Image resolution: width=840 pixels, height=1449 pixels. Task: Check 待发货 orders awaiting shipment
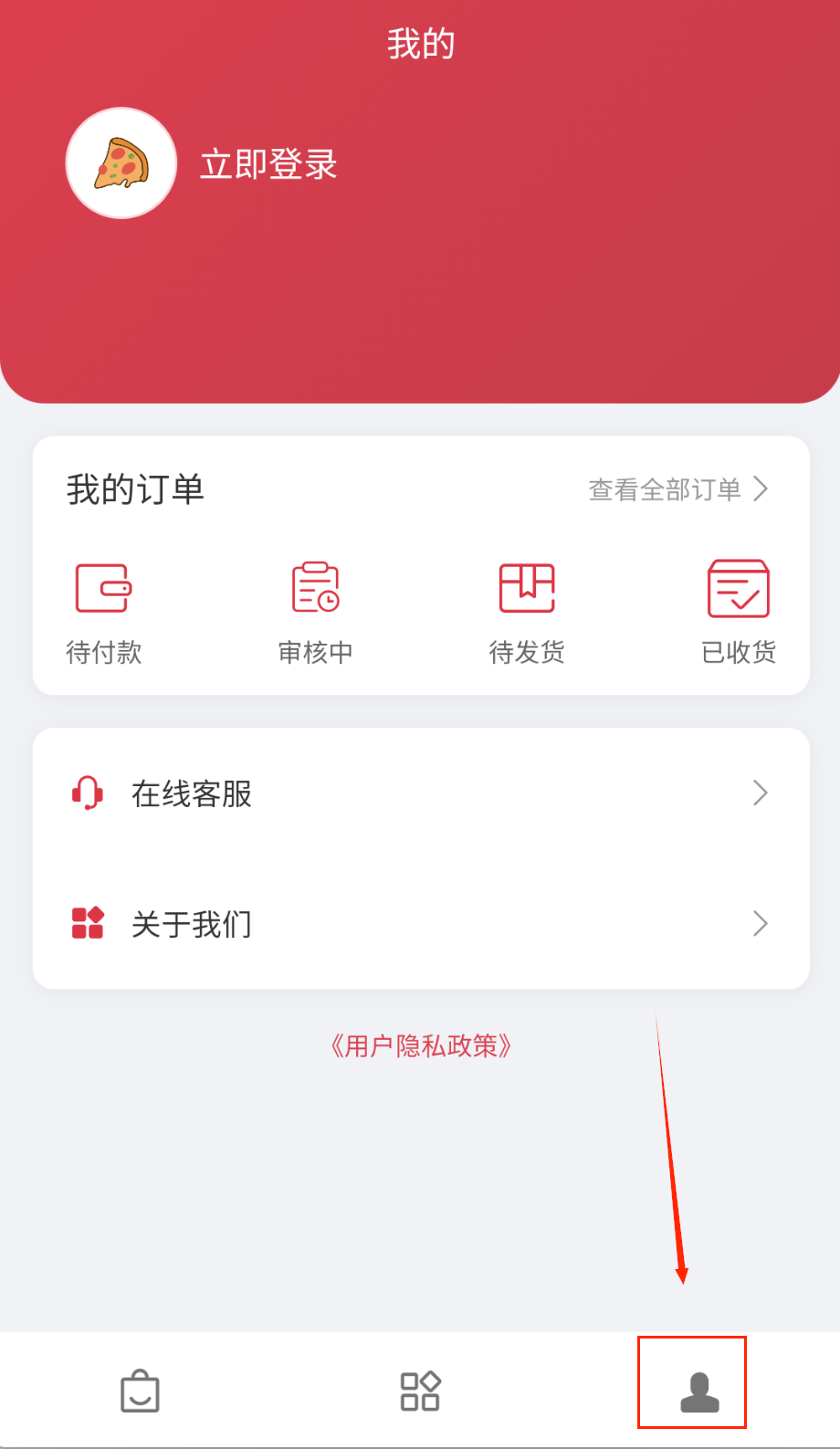click(x=527, y=611)
